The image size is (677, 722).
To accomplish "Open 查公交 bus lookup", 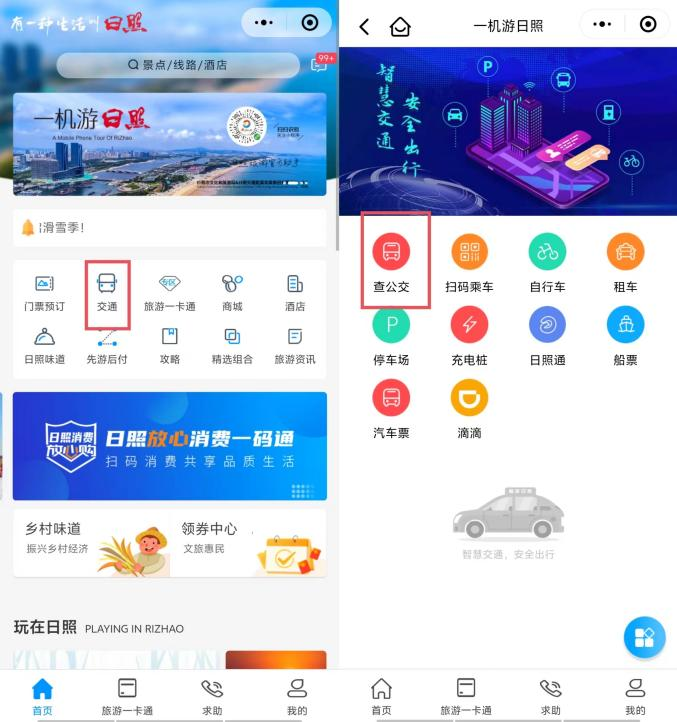I will [x=391, y=261].
